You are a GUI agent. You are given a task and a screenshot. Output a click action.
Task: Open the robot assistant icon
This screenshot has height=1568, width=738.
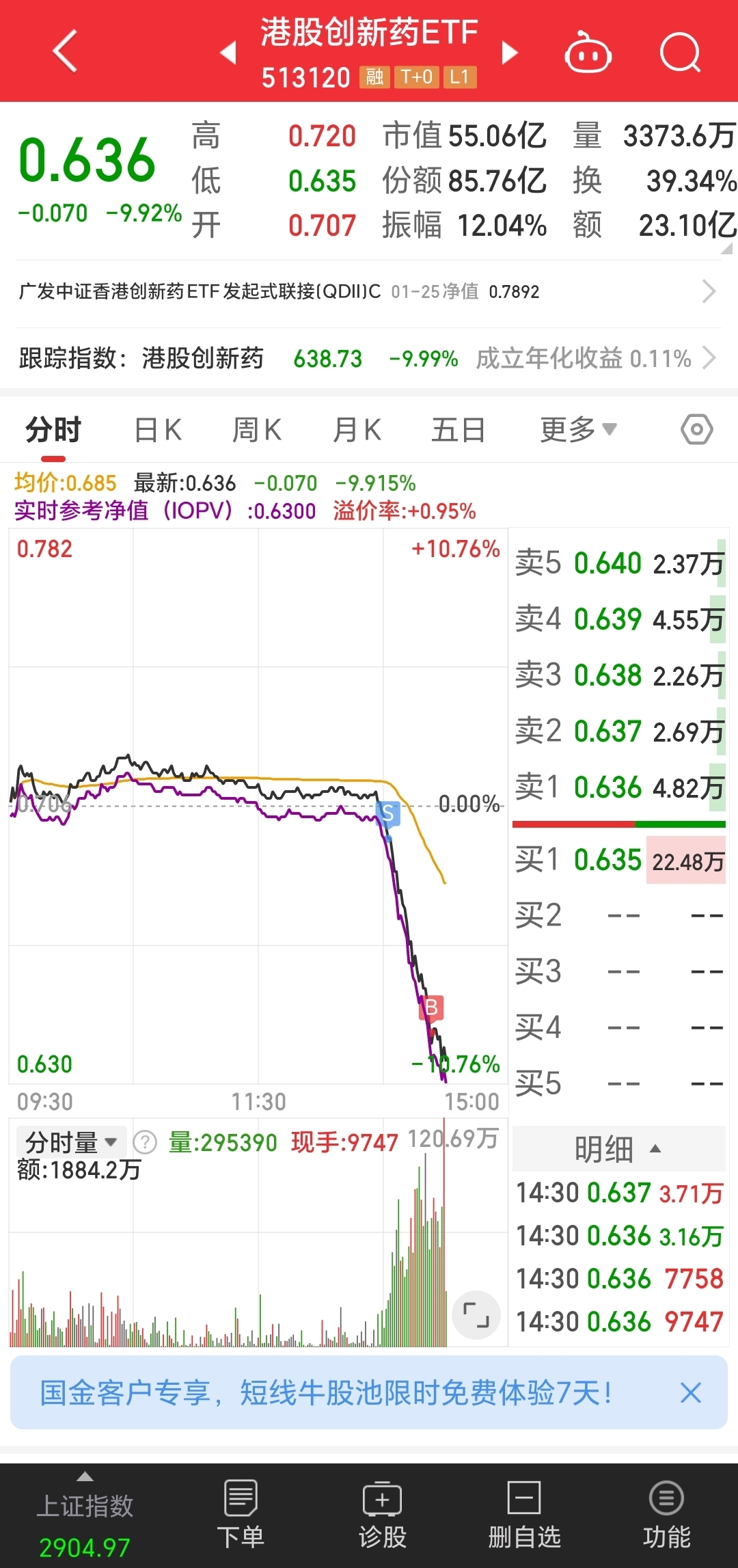click(x=588, y=53)
